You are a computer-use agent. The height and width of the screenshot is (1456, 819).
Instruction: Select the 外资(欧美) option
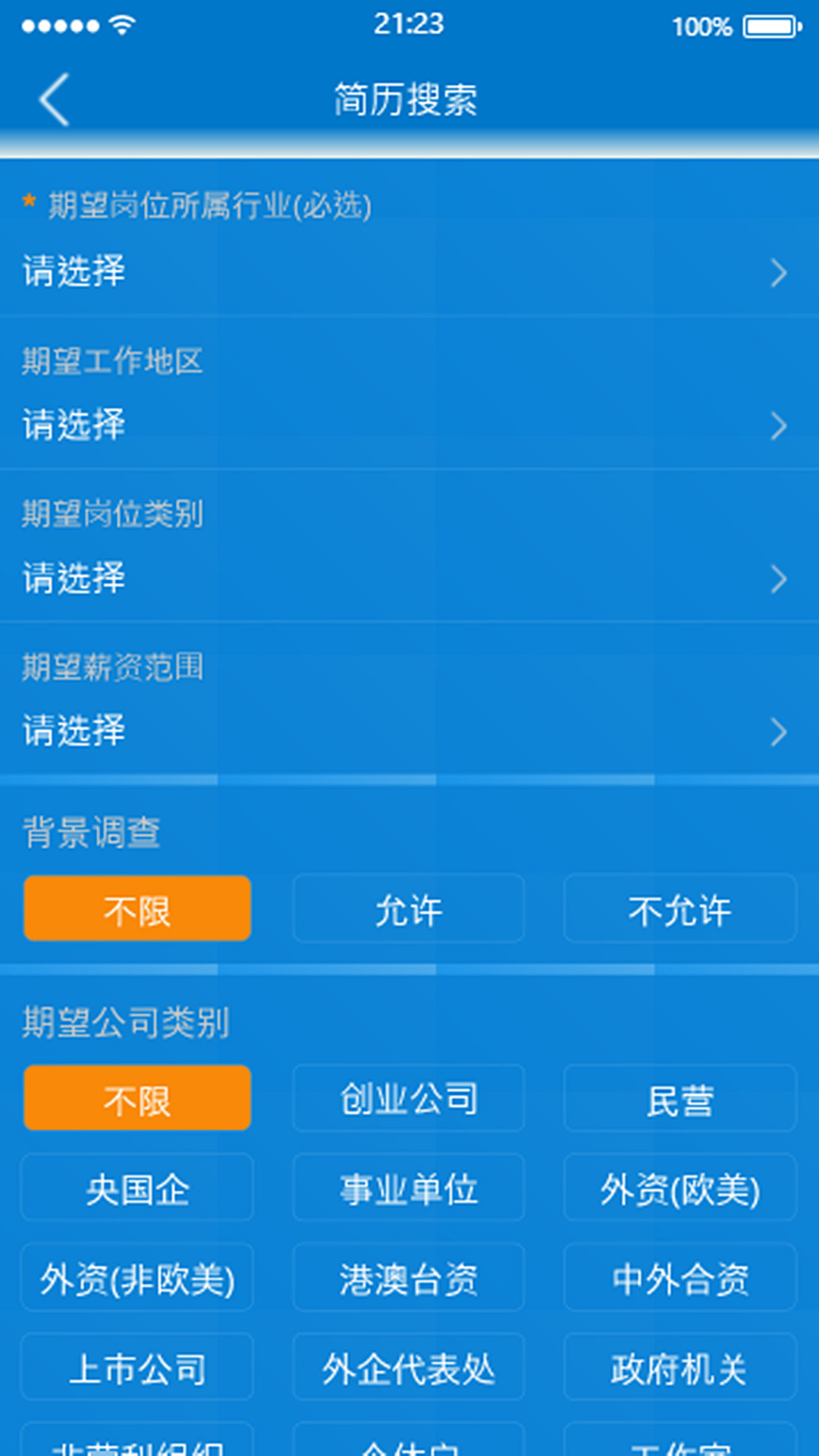click(x=680, y=1188)
